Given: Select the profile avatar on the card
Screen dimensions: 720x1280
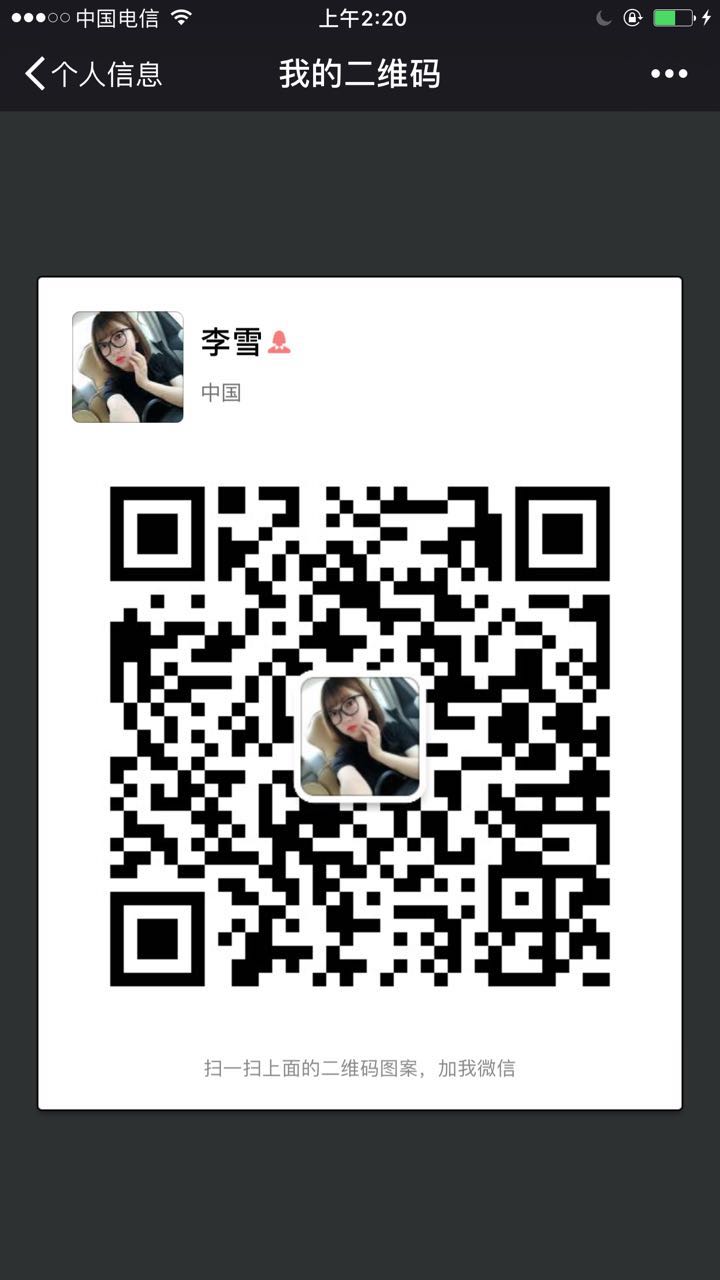Looking at the screenshot, I should click(127, 367).
